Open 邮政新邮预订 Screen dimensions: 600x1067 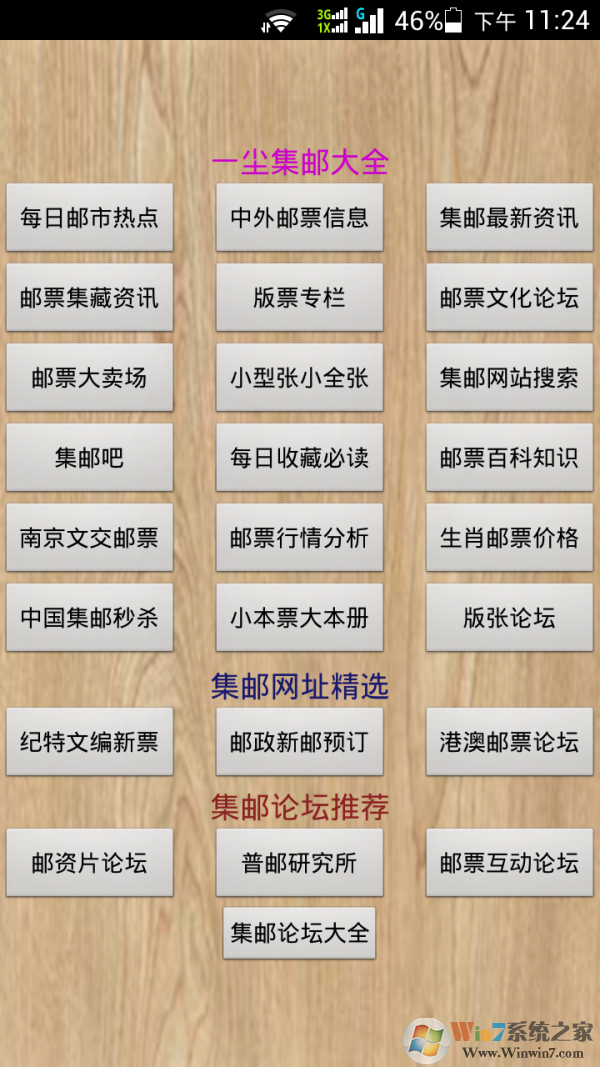299,742
